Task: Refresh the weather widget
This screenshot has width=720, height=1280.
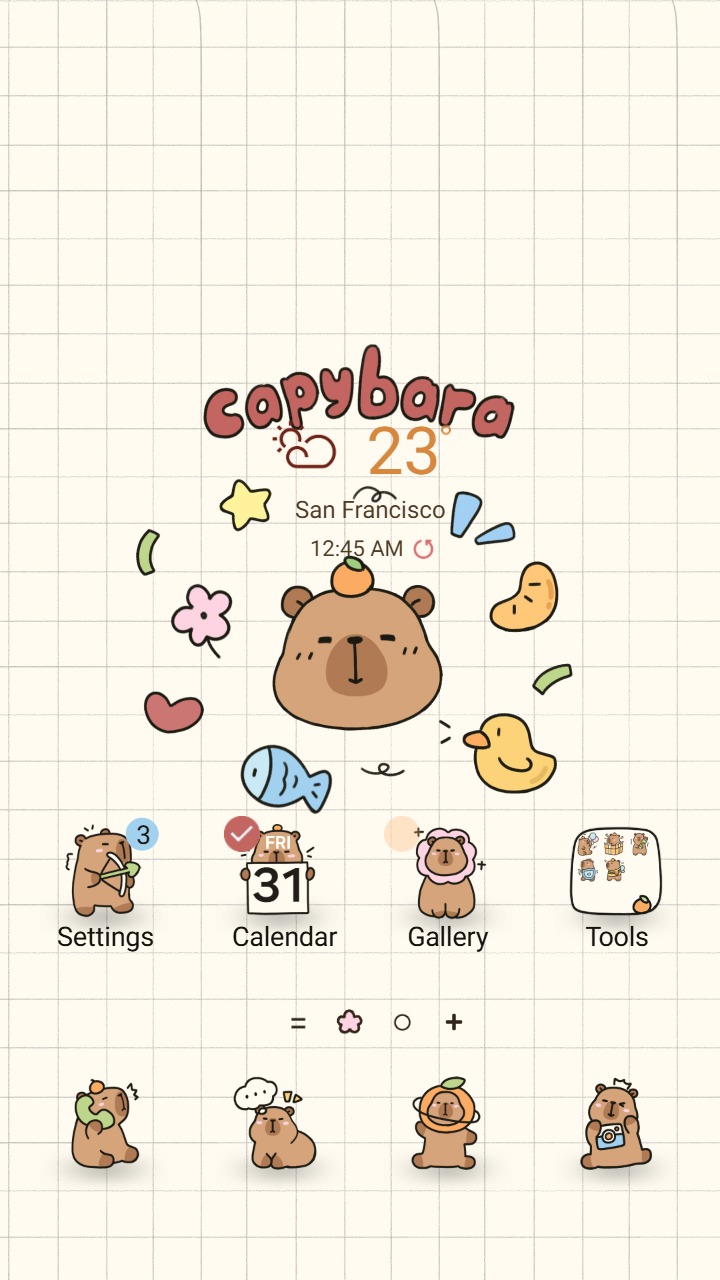Action: tap(424, 549)
